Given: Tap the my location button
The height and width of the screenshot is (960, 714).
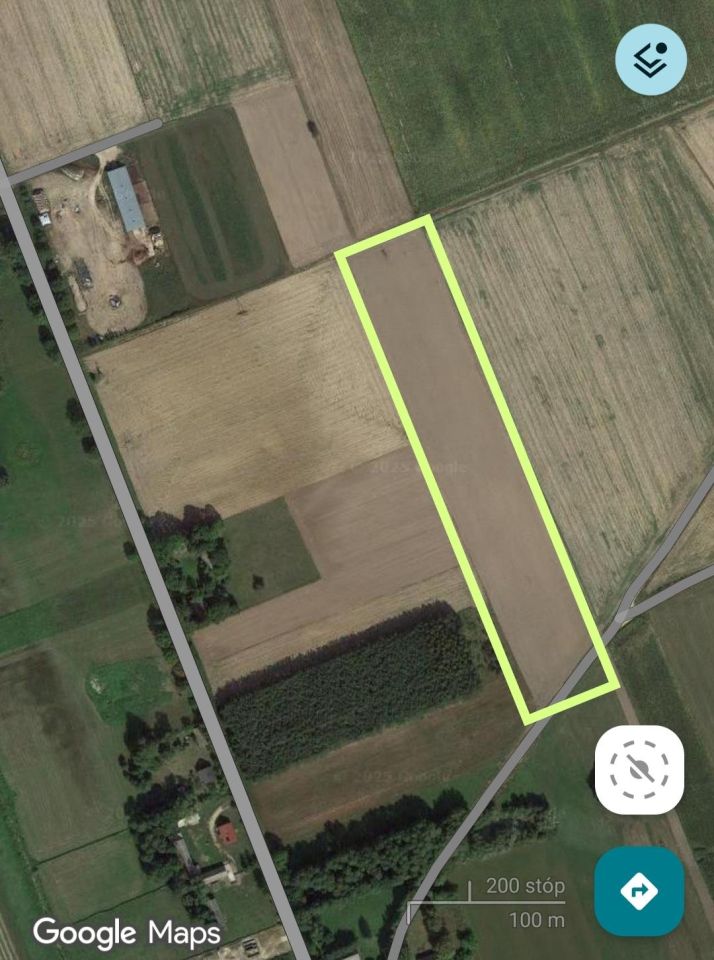Looking at the screenshot, I should pyautogui.click(x=639, y=769).
